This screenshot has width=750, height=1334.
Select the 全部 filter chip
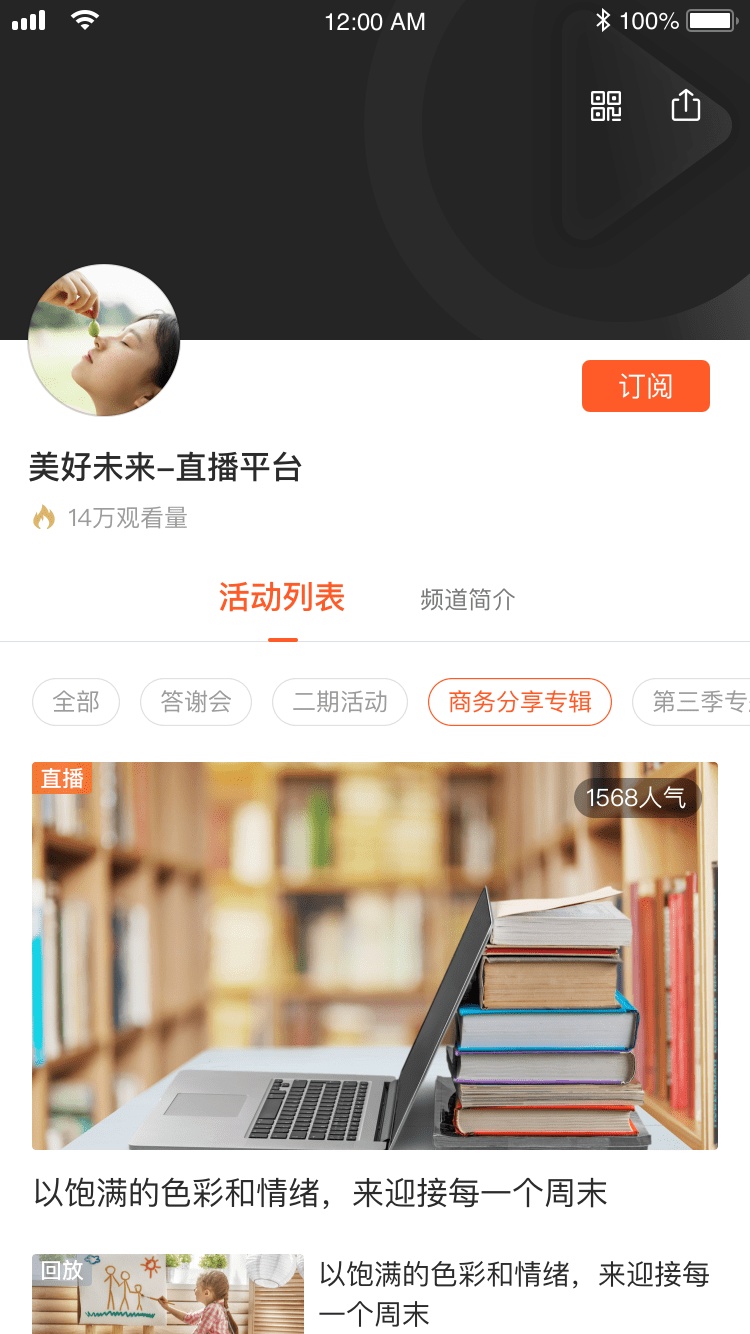(x=76, y=702)
